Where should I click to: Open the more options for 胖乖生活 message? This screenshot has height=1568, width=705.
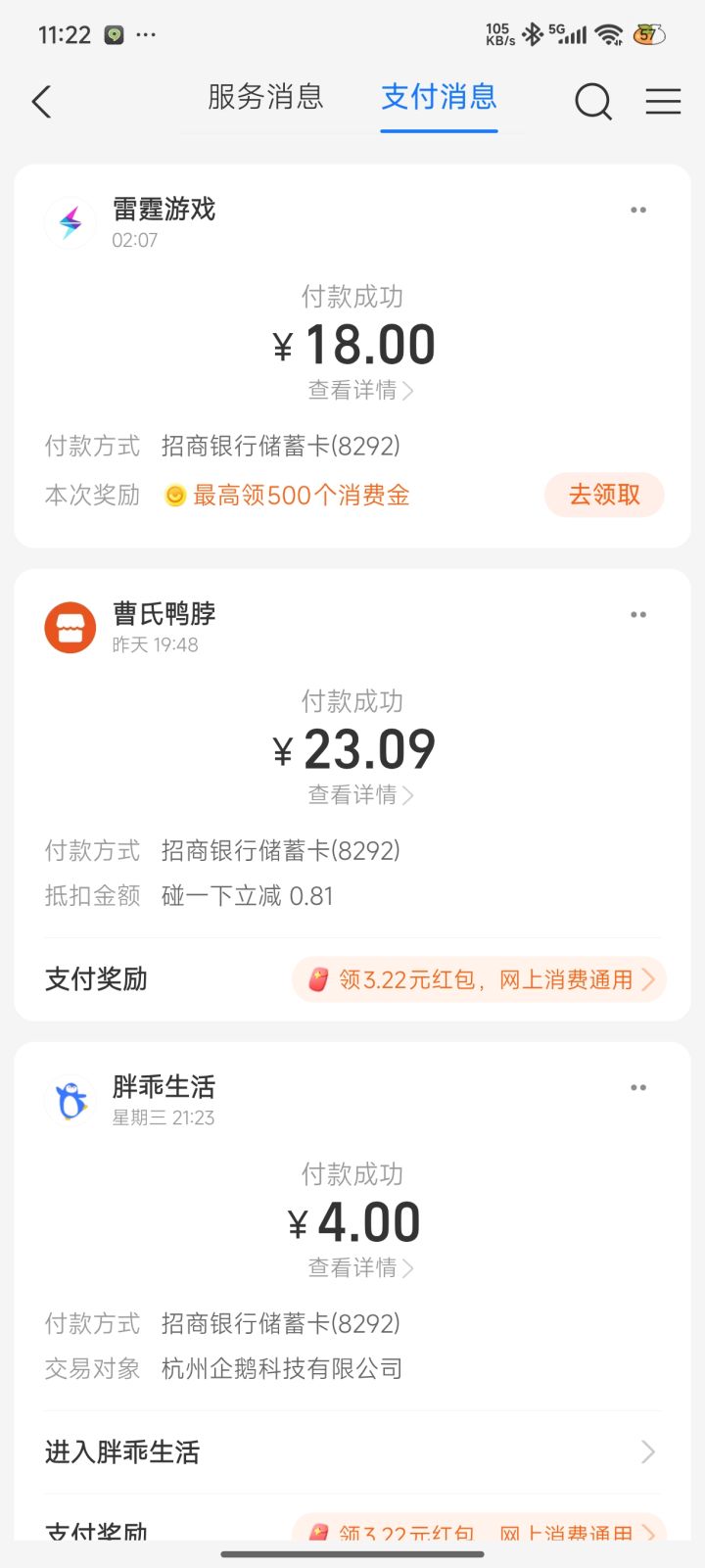(x=638, y=1086)
